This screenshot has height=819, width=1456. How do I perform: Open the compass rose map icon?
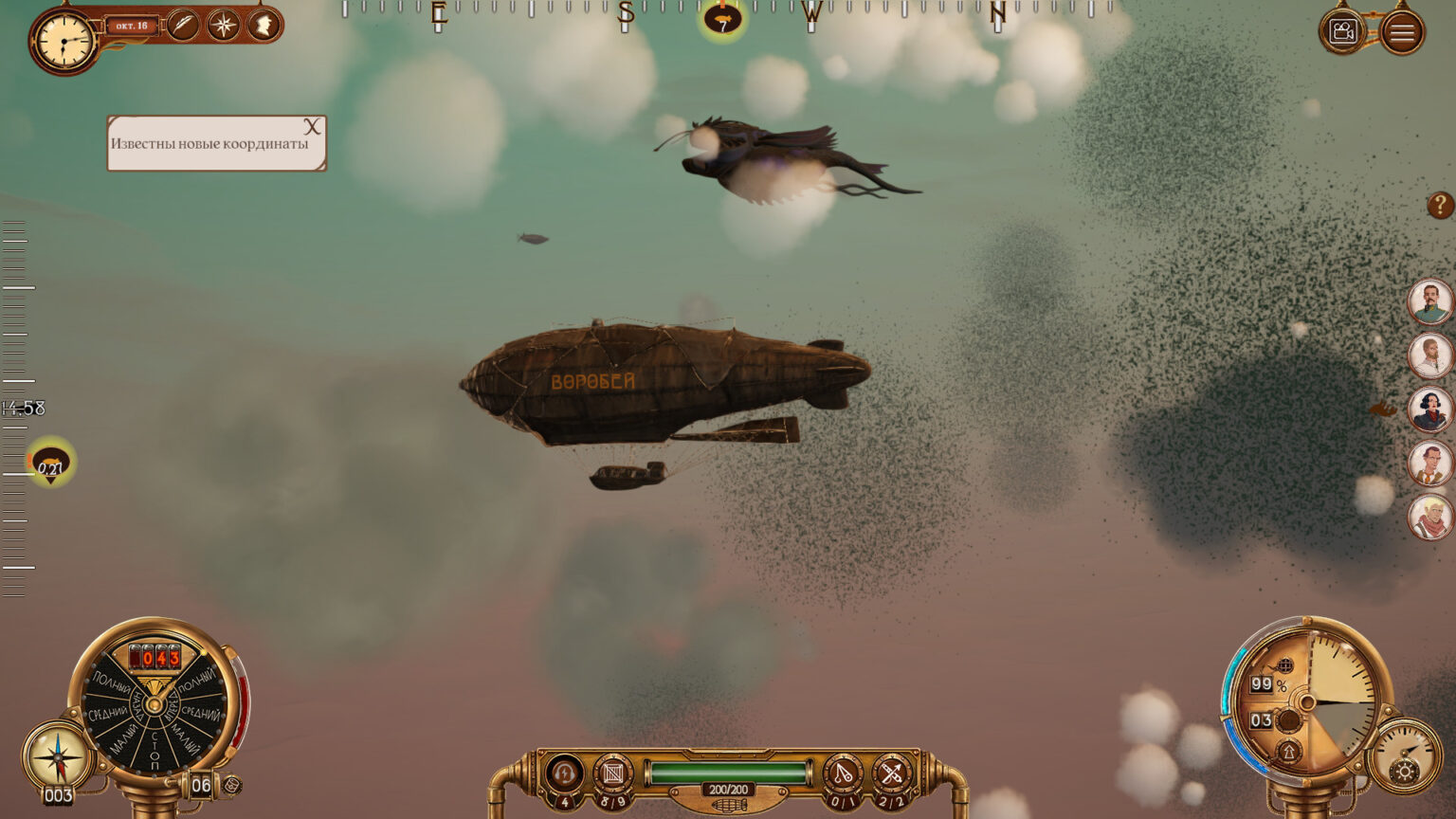click(x=224, y=26)
